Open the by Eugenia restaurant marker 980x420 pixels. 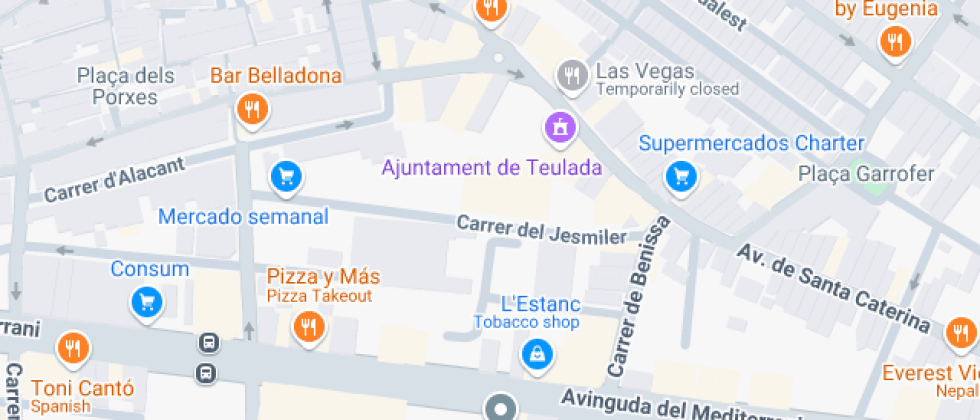click(894, 43)
